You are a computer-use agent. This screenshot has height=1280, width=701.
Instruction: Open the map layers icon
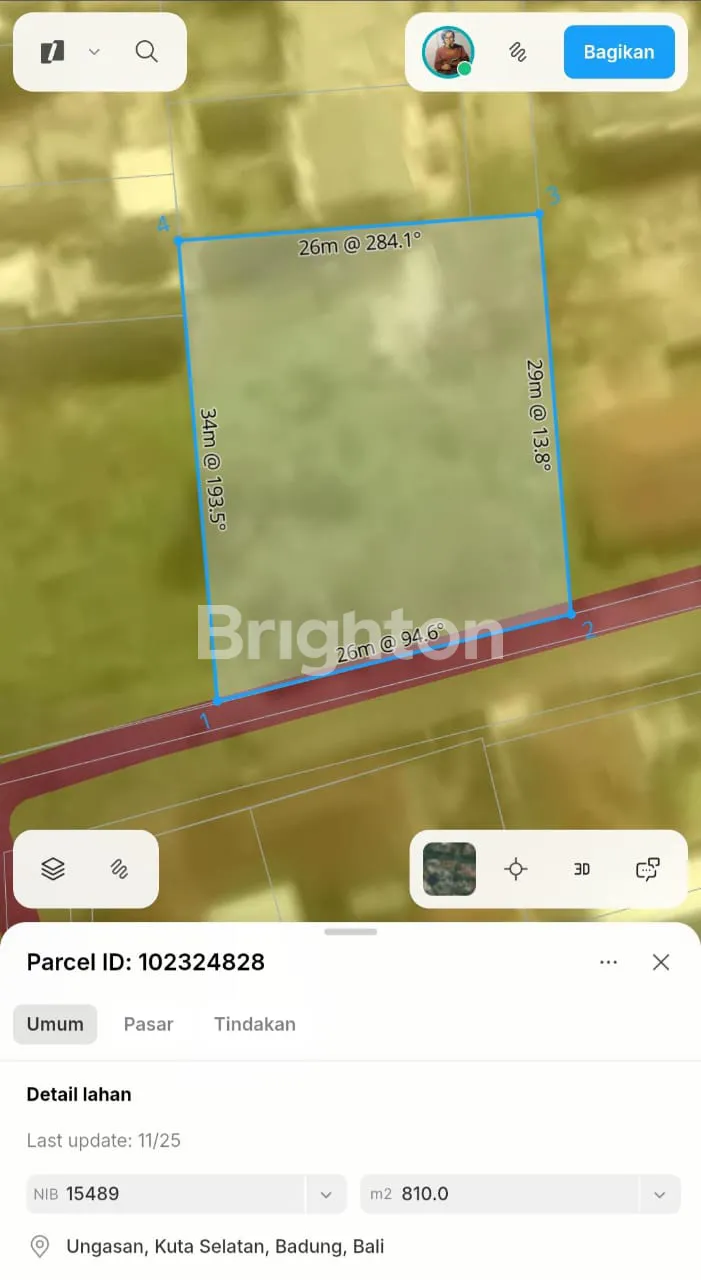(53, 869)
